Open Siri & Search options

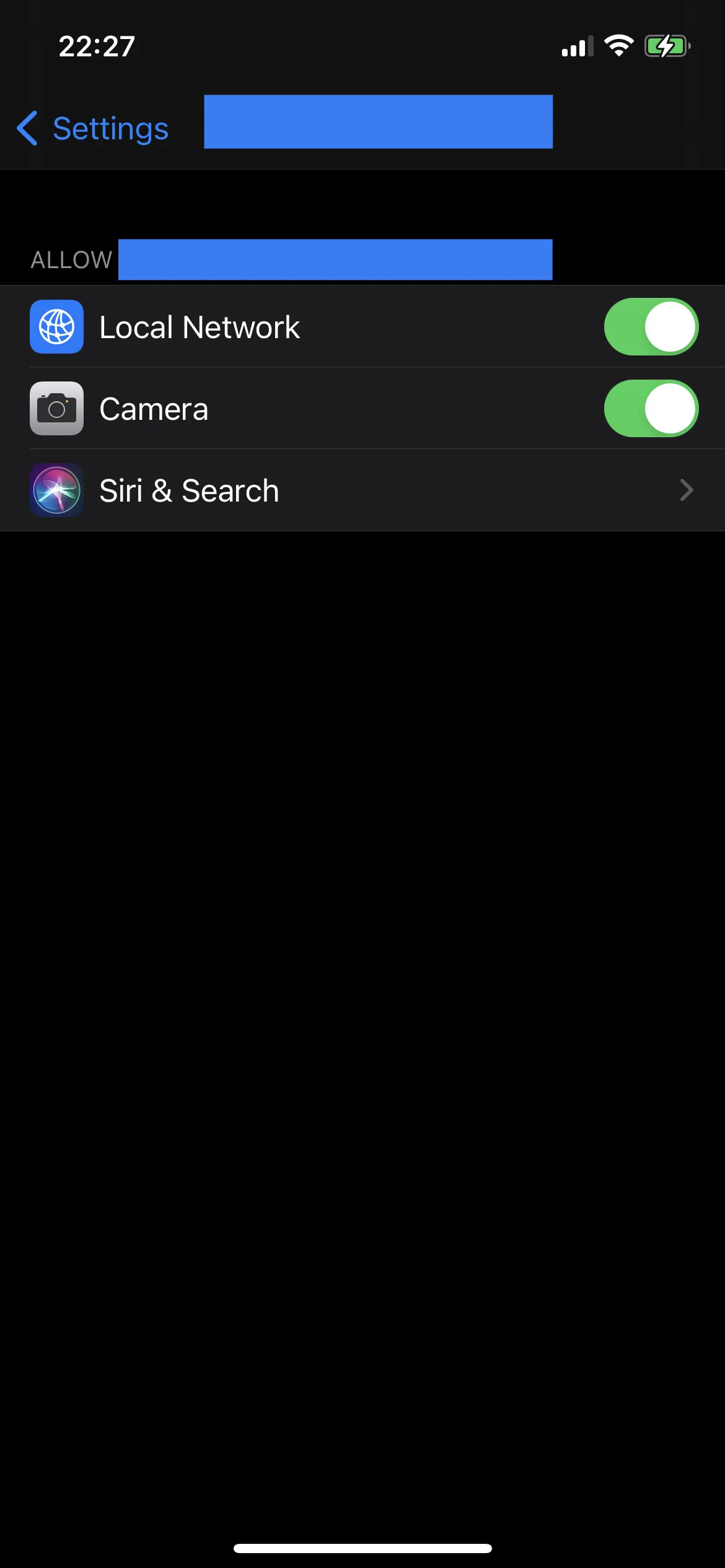coord(362,490)
